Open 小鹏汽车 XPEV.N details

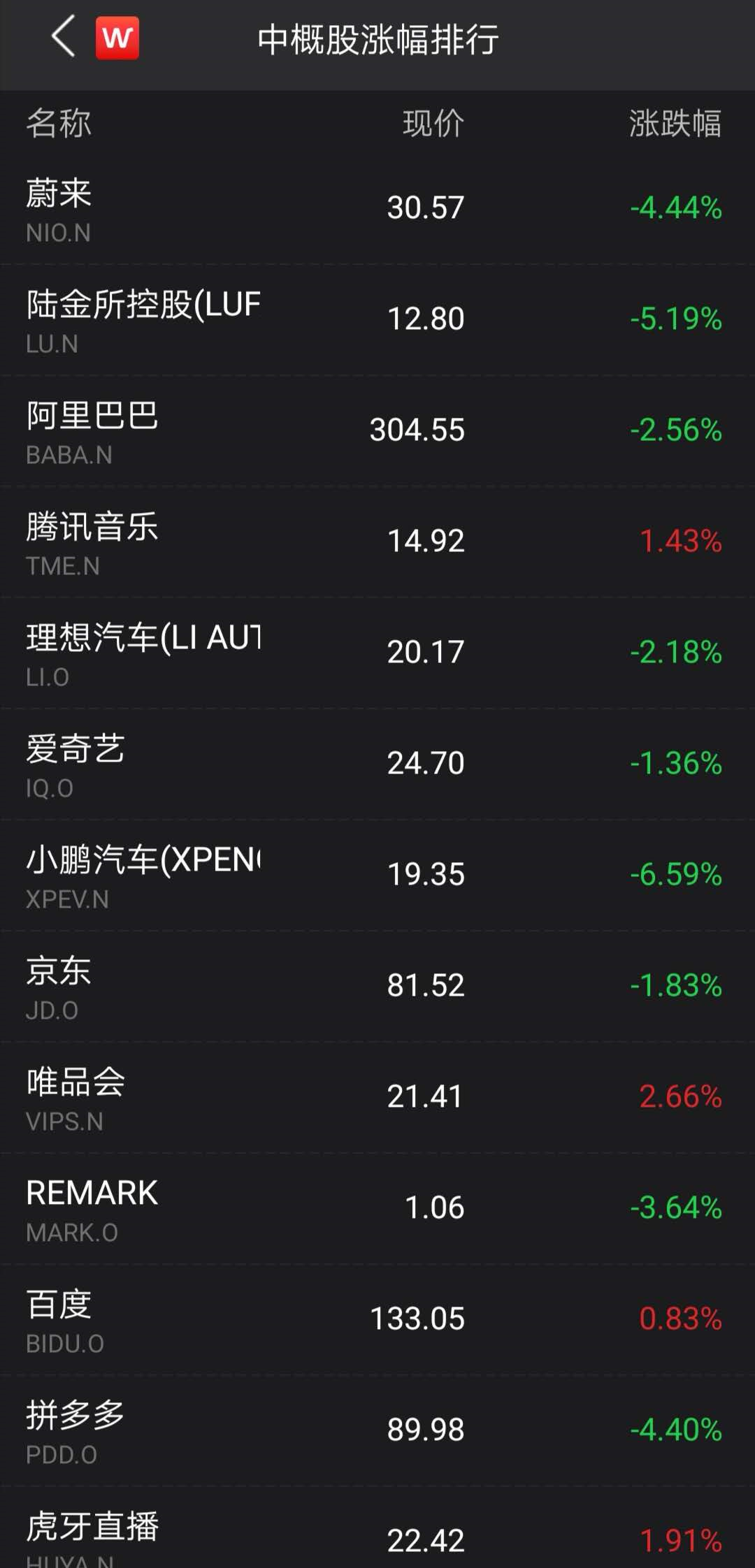377,876
